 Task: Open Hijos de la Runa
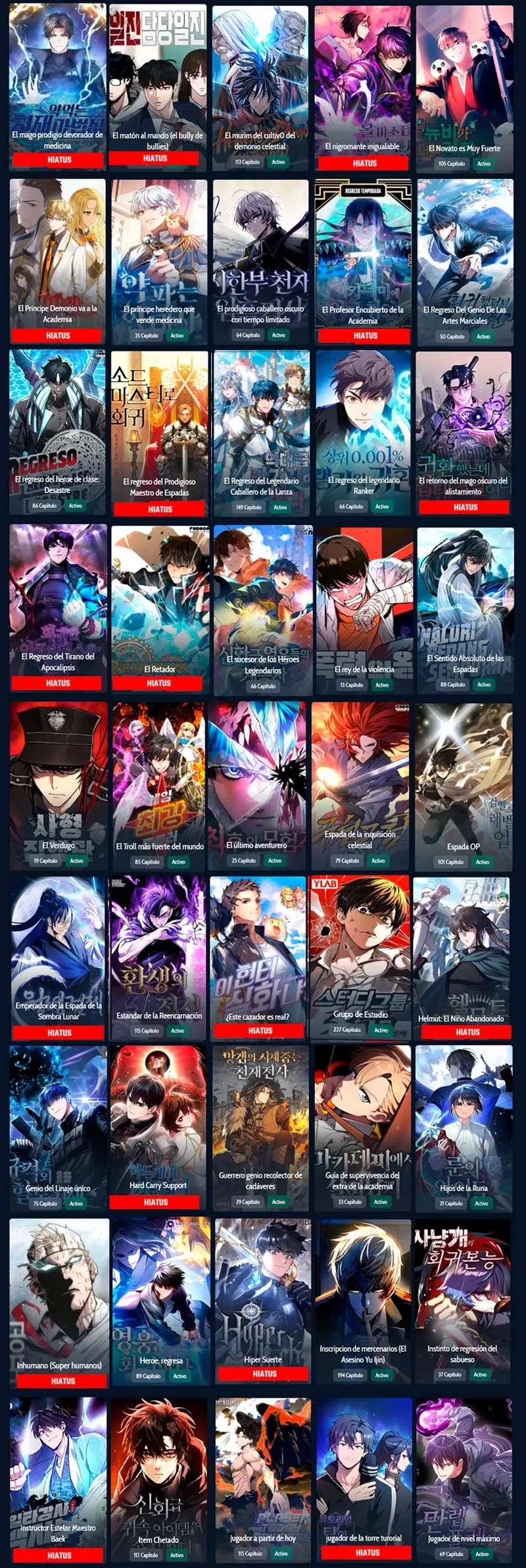tap(464, 1128)
